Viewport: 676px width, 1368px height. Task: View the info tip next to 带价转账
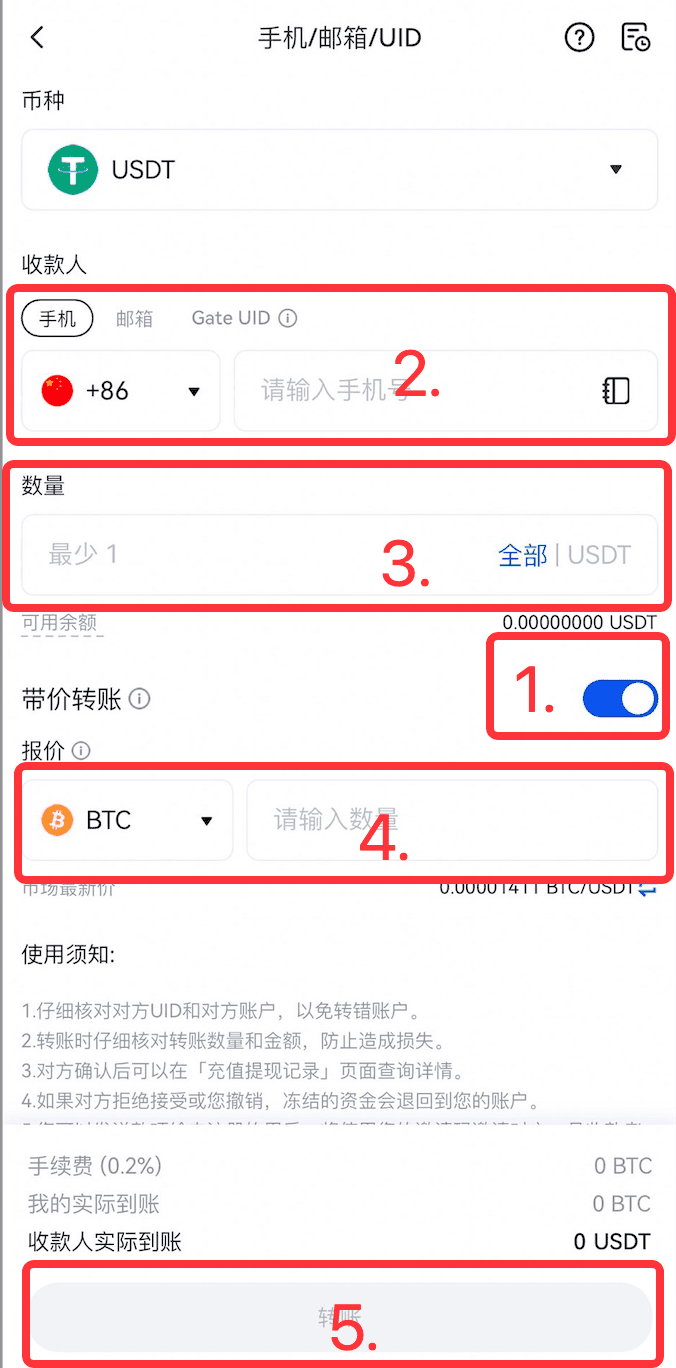pyautogui.click(x=141, y=699)
